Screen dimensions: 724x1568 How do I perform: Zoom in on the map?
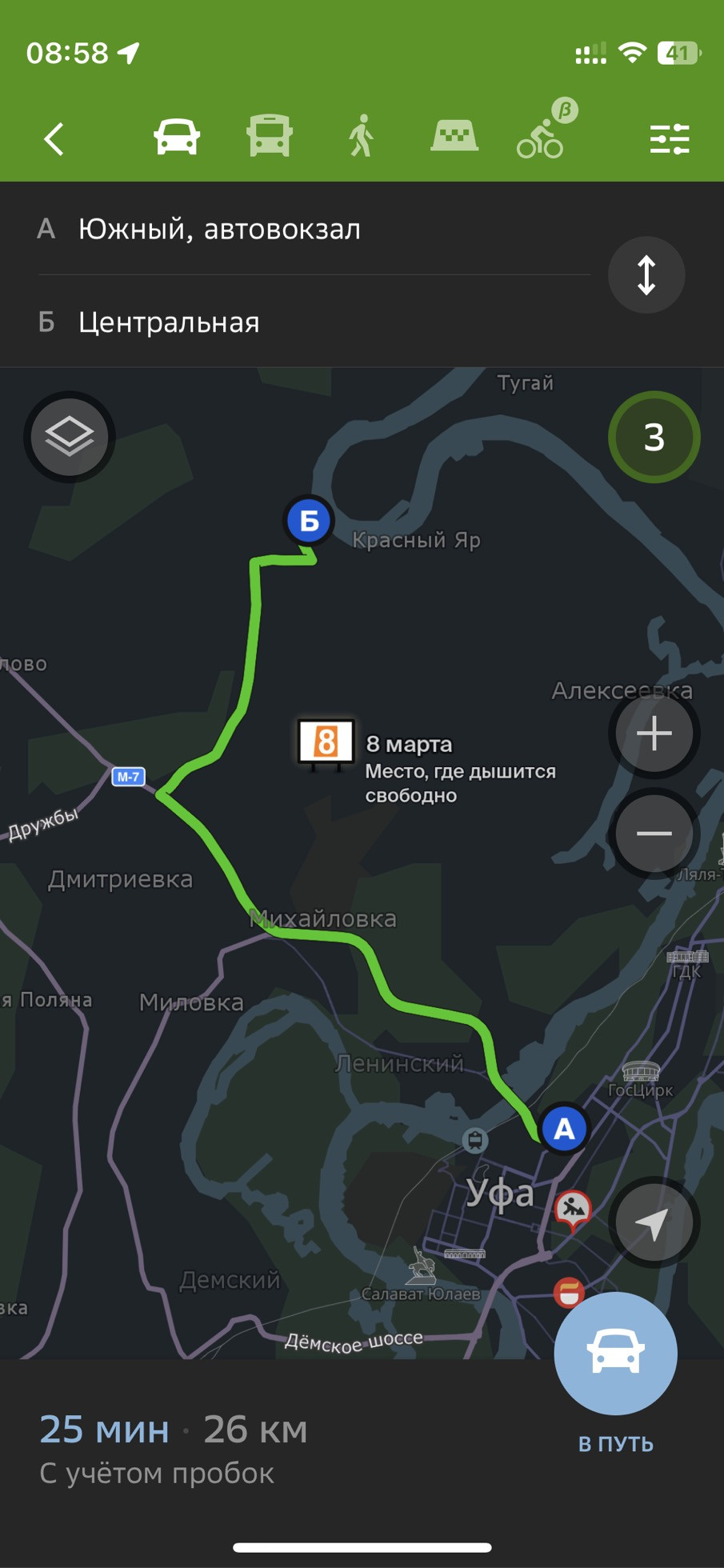(654, 734)
